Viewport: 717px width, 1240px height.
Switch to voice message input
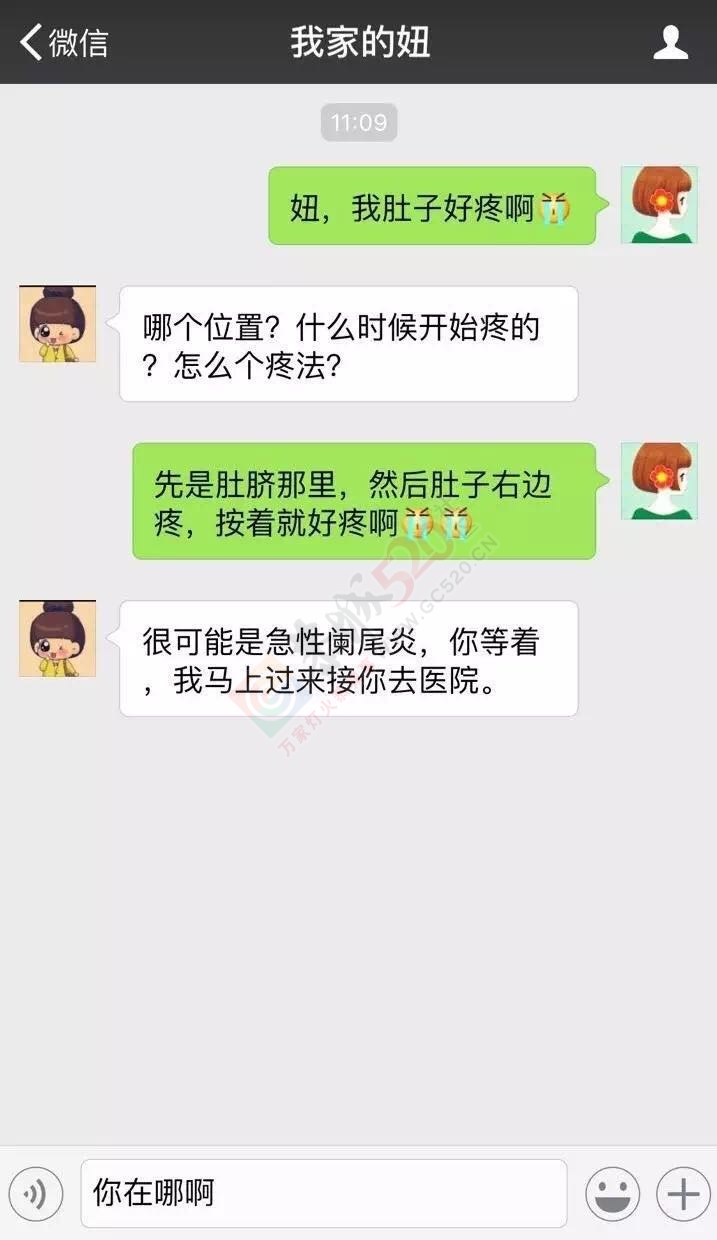(36, 1193)
